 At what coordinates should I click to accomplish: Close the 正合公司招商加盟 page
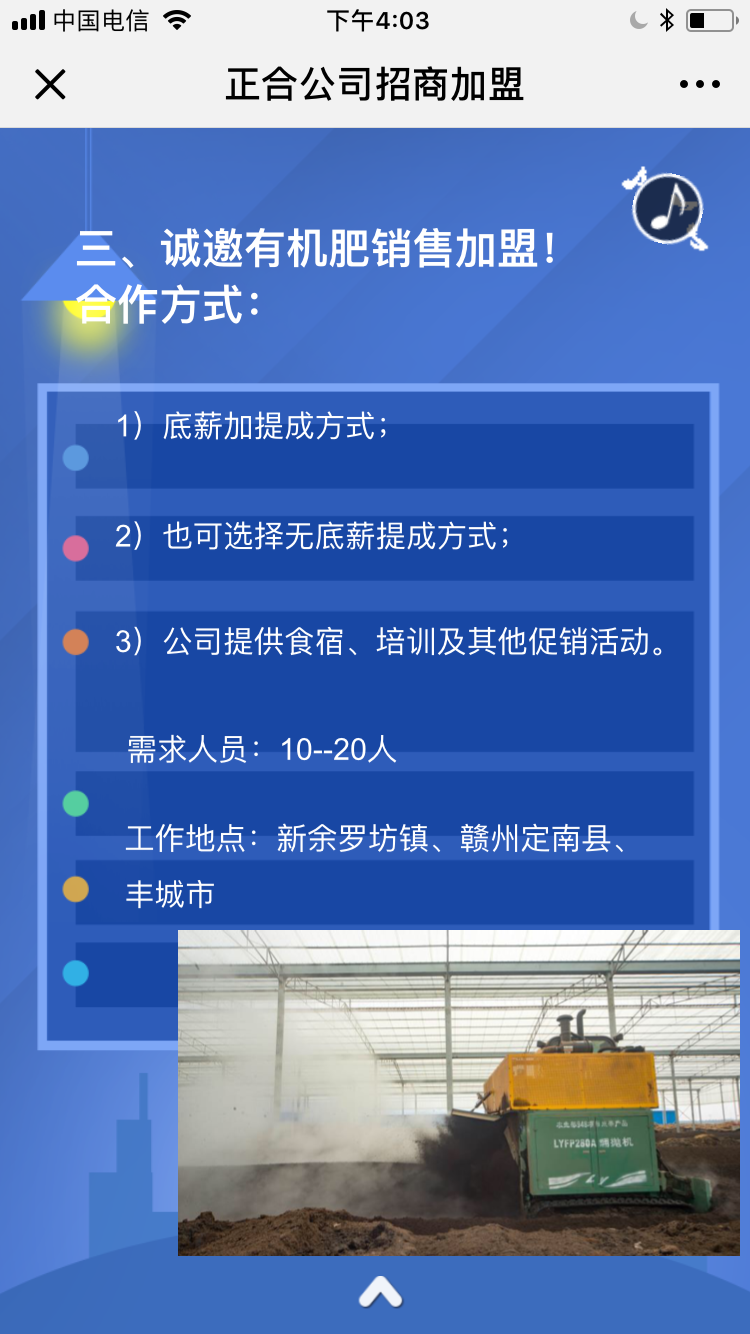(x=50, y=85)
